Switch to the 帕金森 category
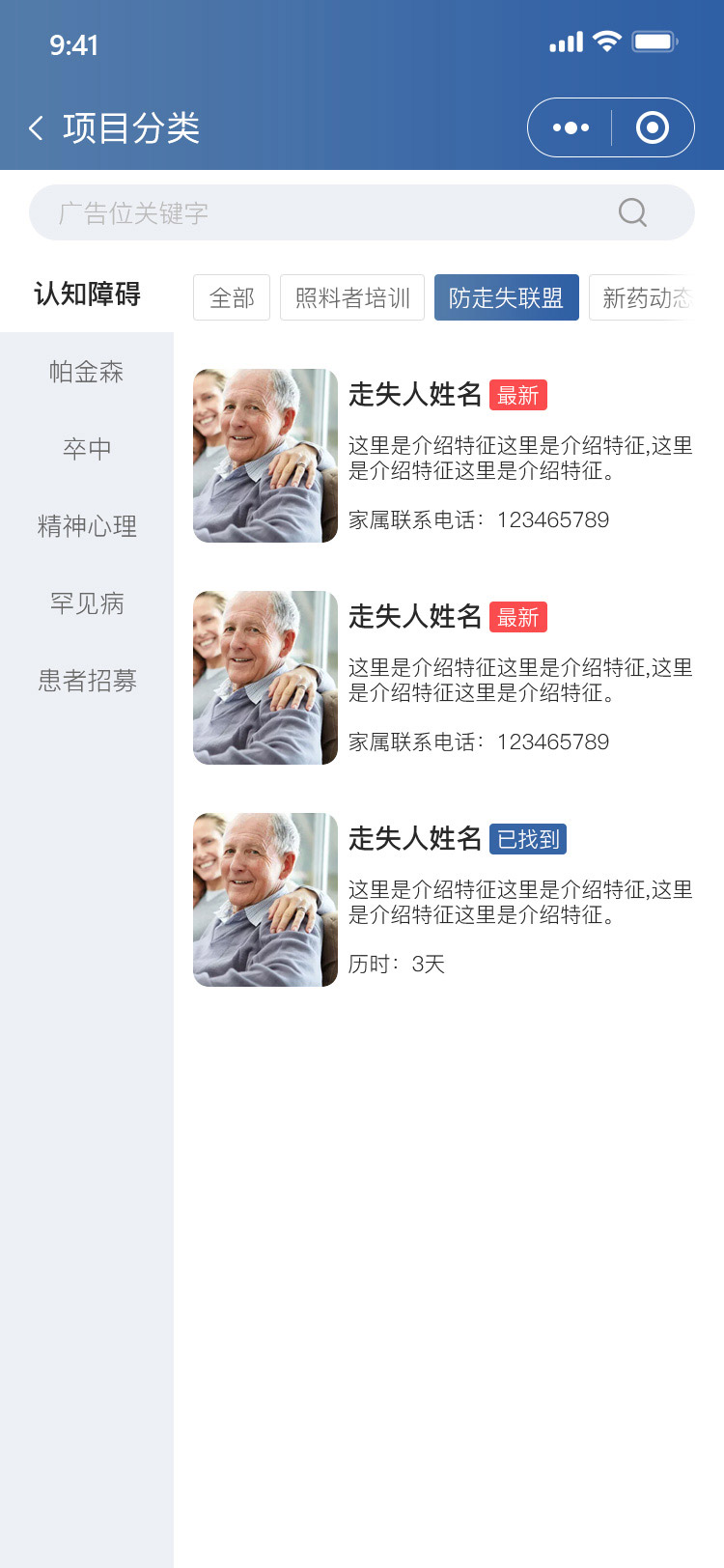This screenshot has width=724, height=1568. point(87,372)
